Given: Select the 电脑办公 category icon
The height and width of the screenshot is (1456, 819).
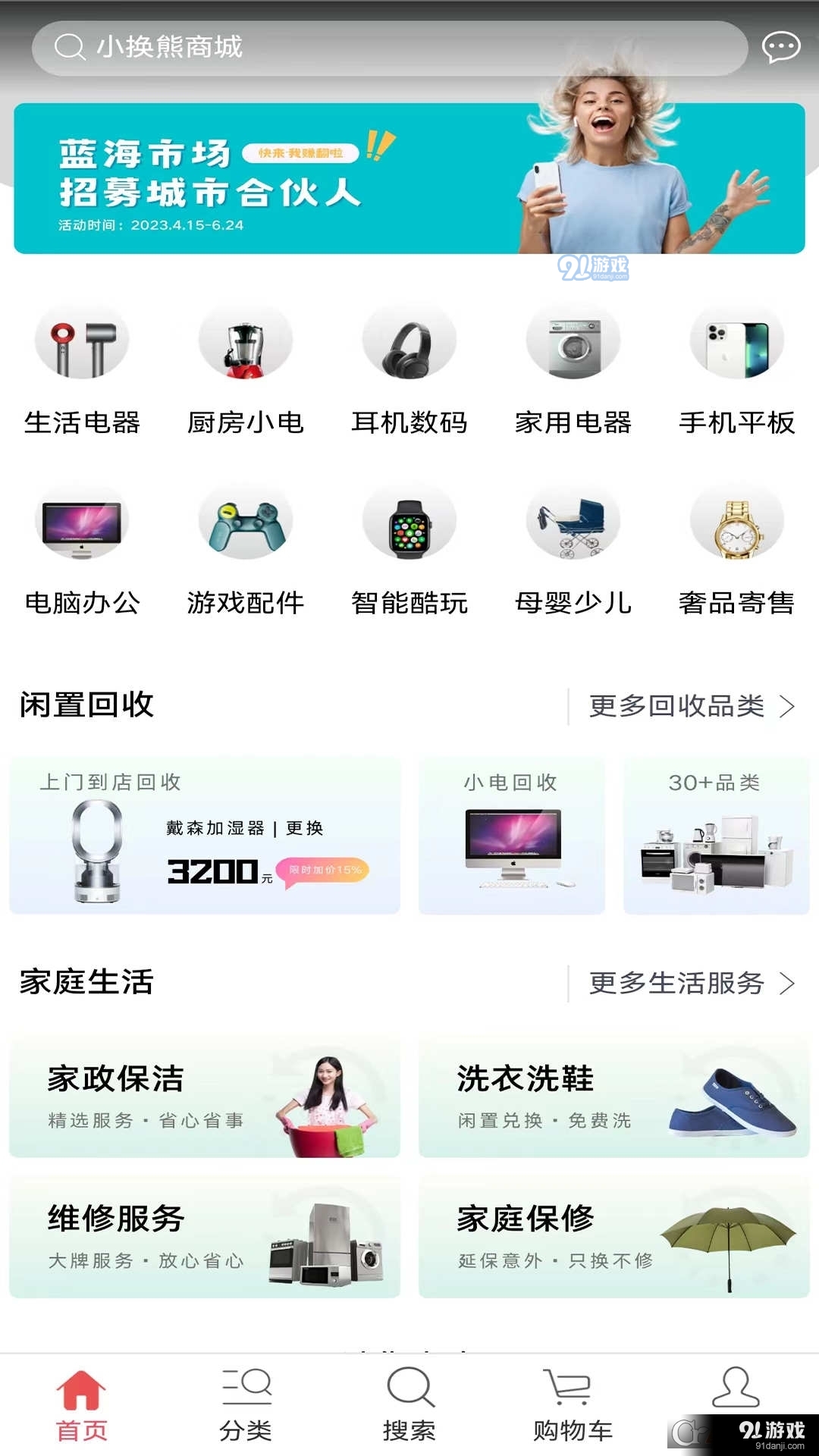Looking at the screenshot, I should tap(82, 523).
